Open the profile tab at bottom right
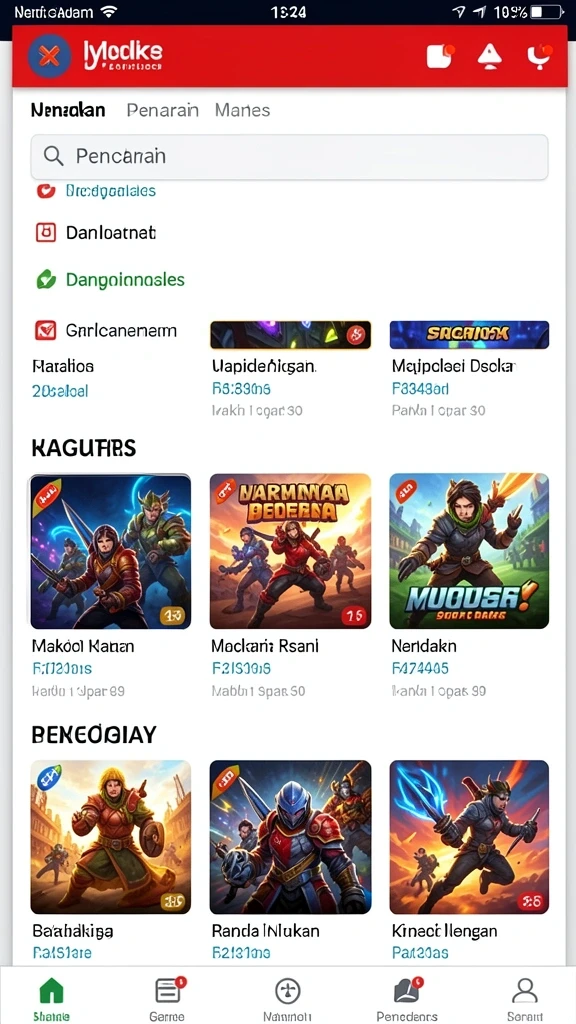The height and width of the screenshot is (1024, 576). coord(524,998)
